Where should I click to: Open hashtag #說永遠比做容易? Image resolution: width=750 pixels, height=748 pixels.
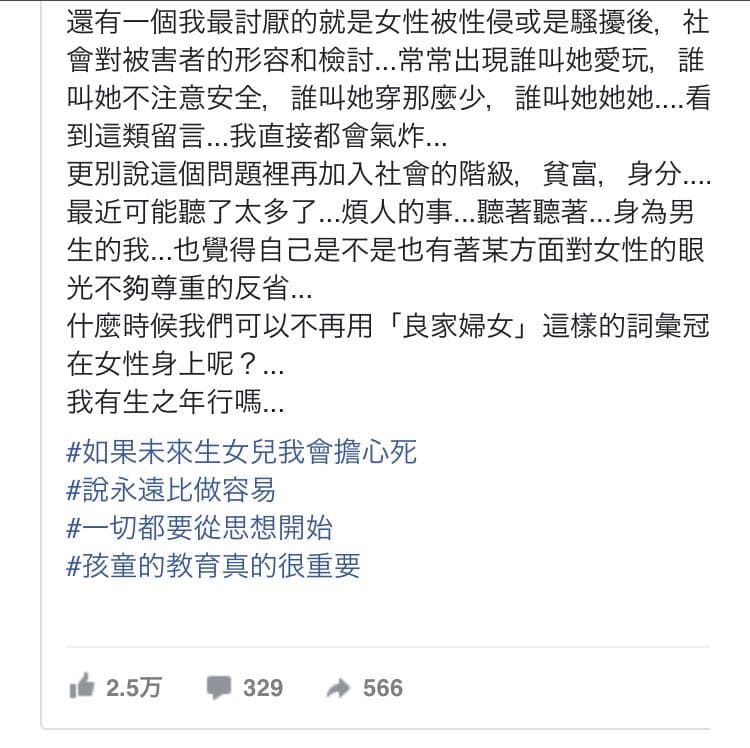(170, 490)
